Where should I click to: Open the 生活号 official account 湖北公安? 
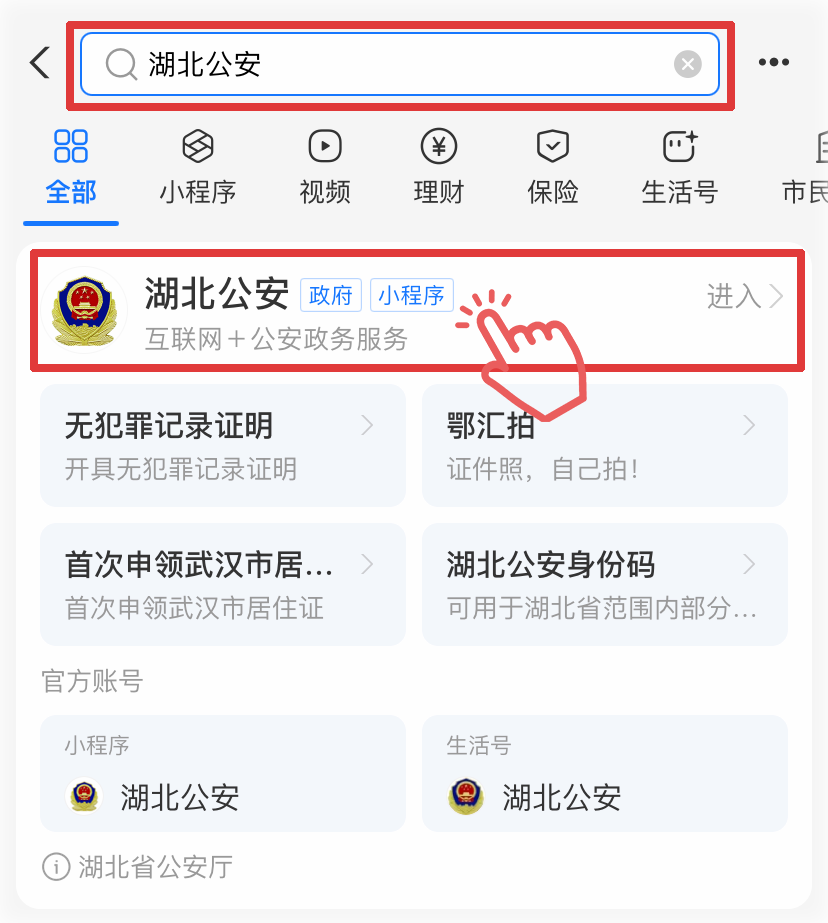(604, 774)
